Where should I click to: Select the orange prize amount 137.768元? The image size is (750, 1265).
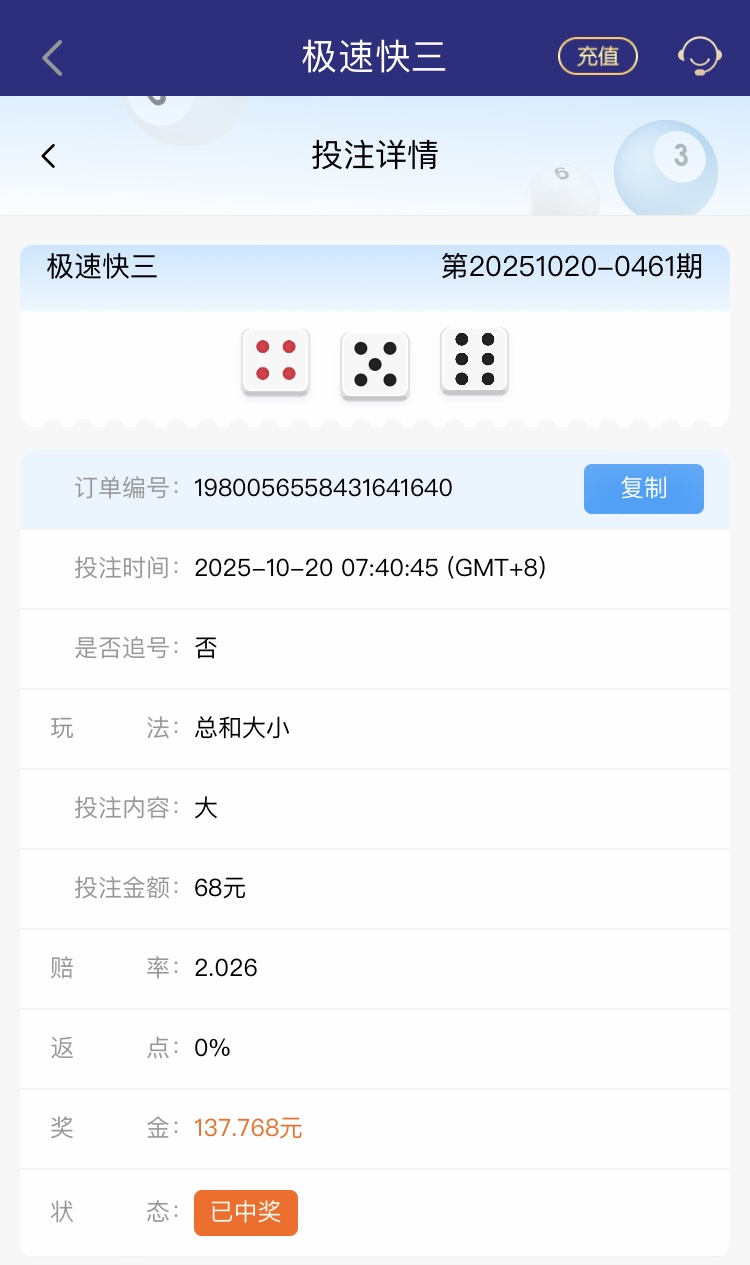248,1128
